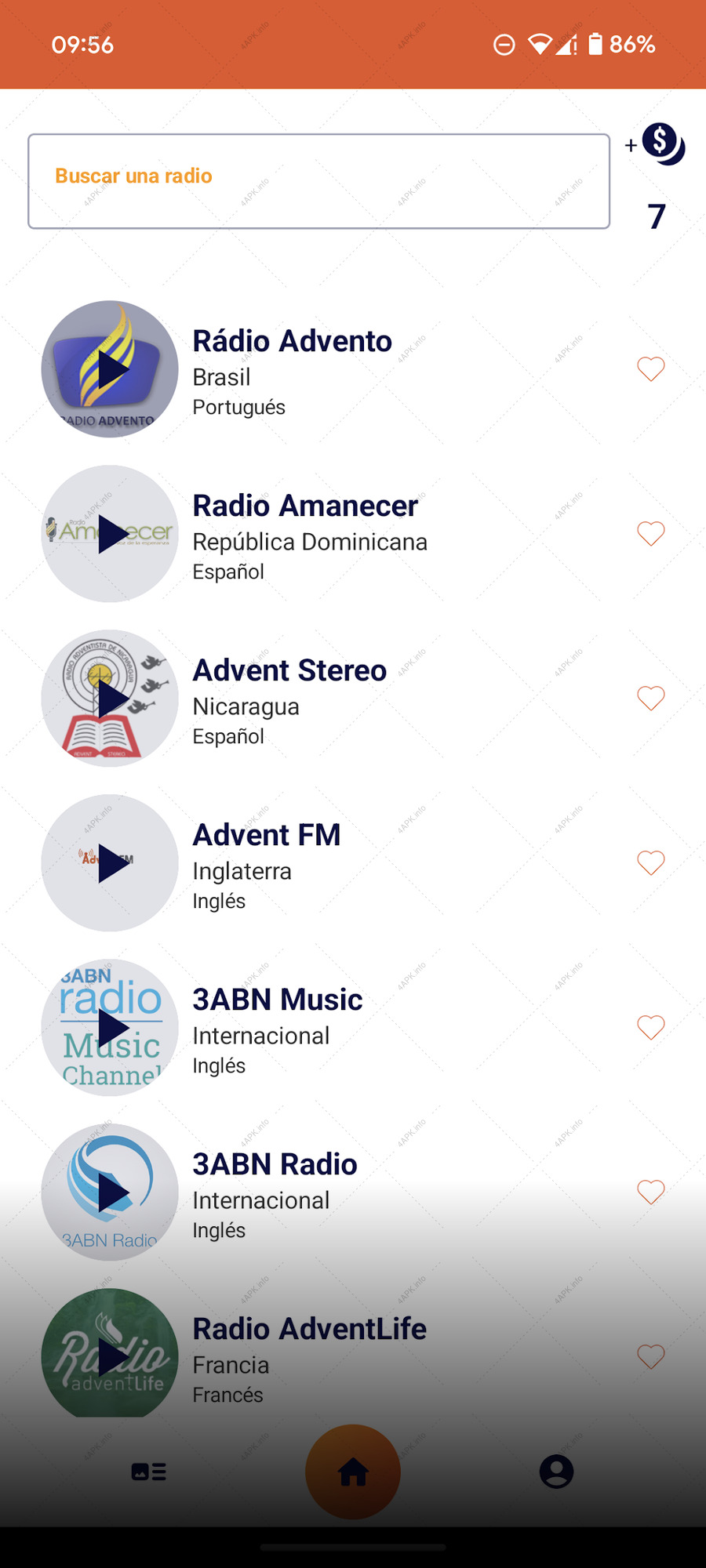Add coins with the dollar icon

pos(656,144)
